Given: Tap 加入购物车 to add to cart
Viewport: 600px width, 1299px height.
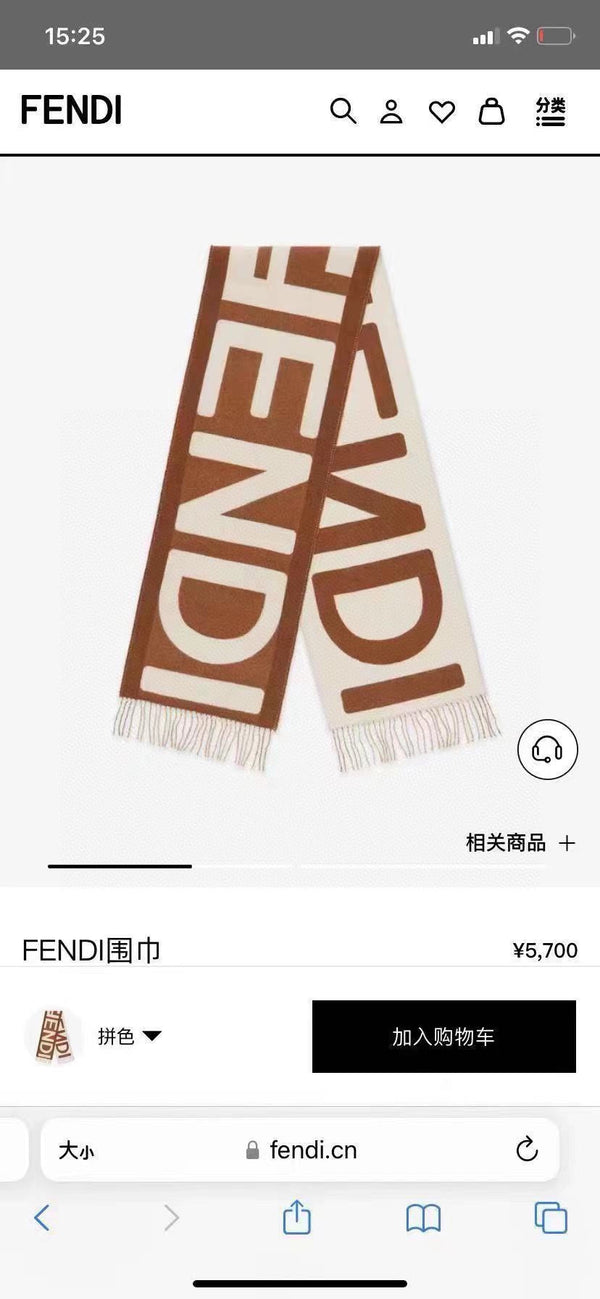Looking at the screenshot, I should tap(443, 1036).
